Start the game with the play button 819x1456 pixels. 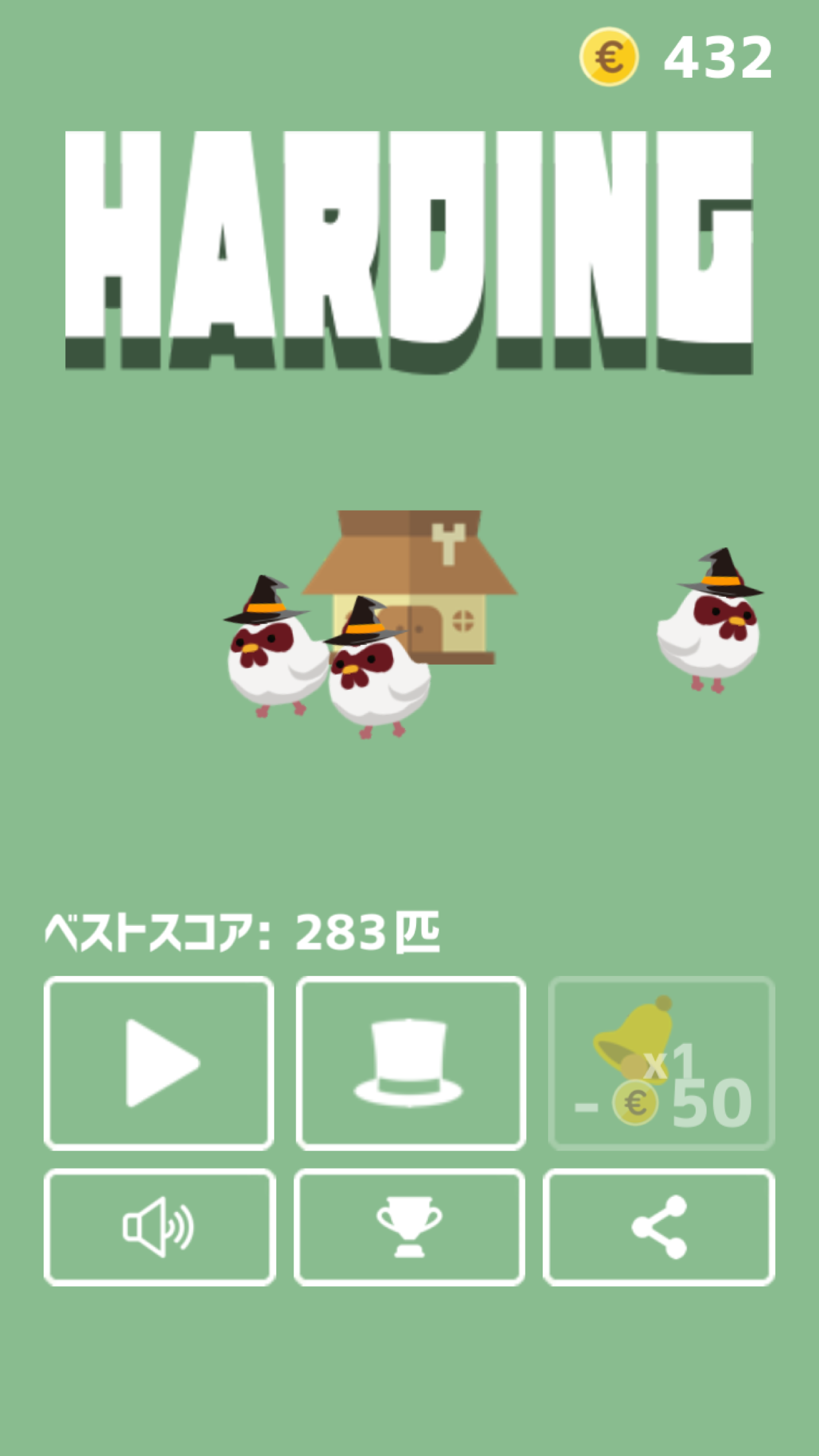coord(159,1063)
